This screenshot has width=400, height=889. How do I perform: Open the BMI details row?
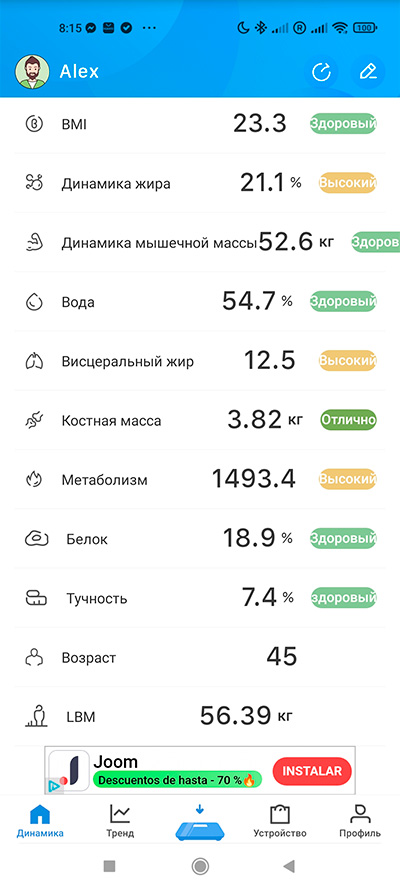tap(200, 124)
